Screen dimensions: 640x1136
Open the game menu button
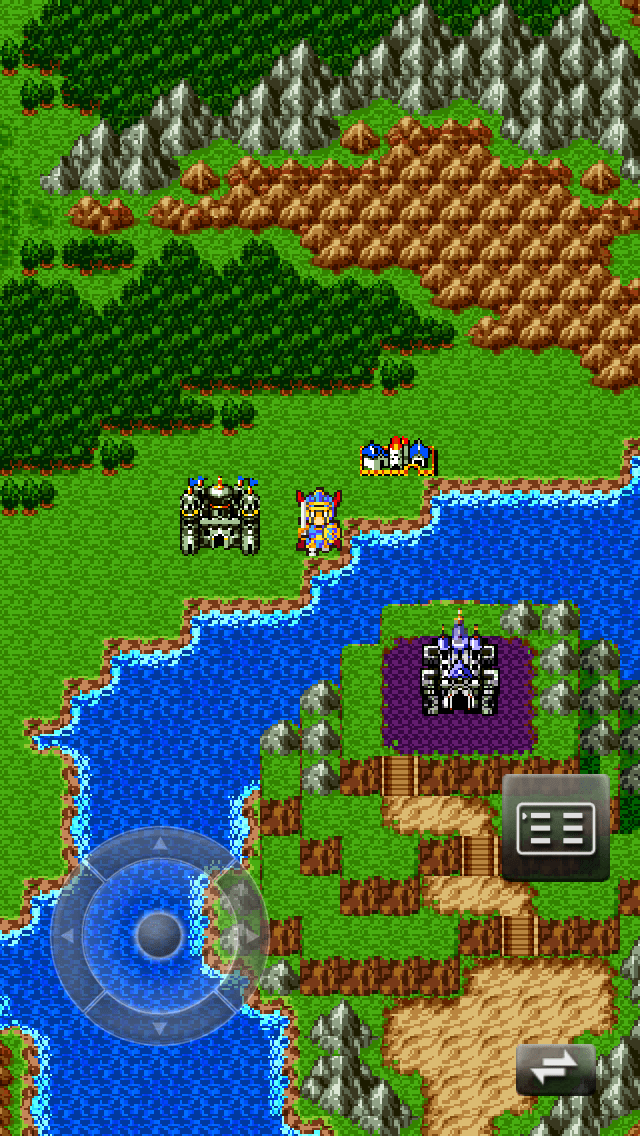click(556, 828)
